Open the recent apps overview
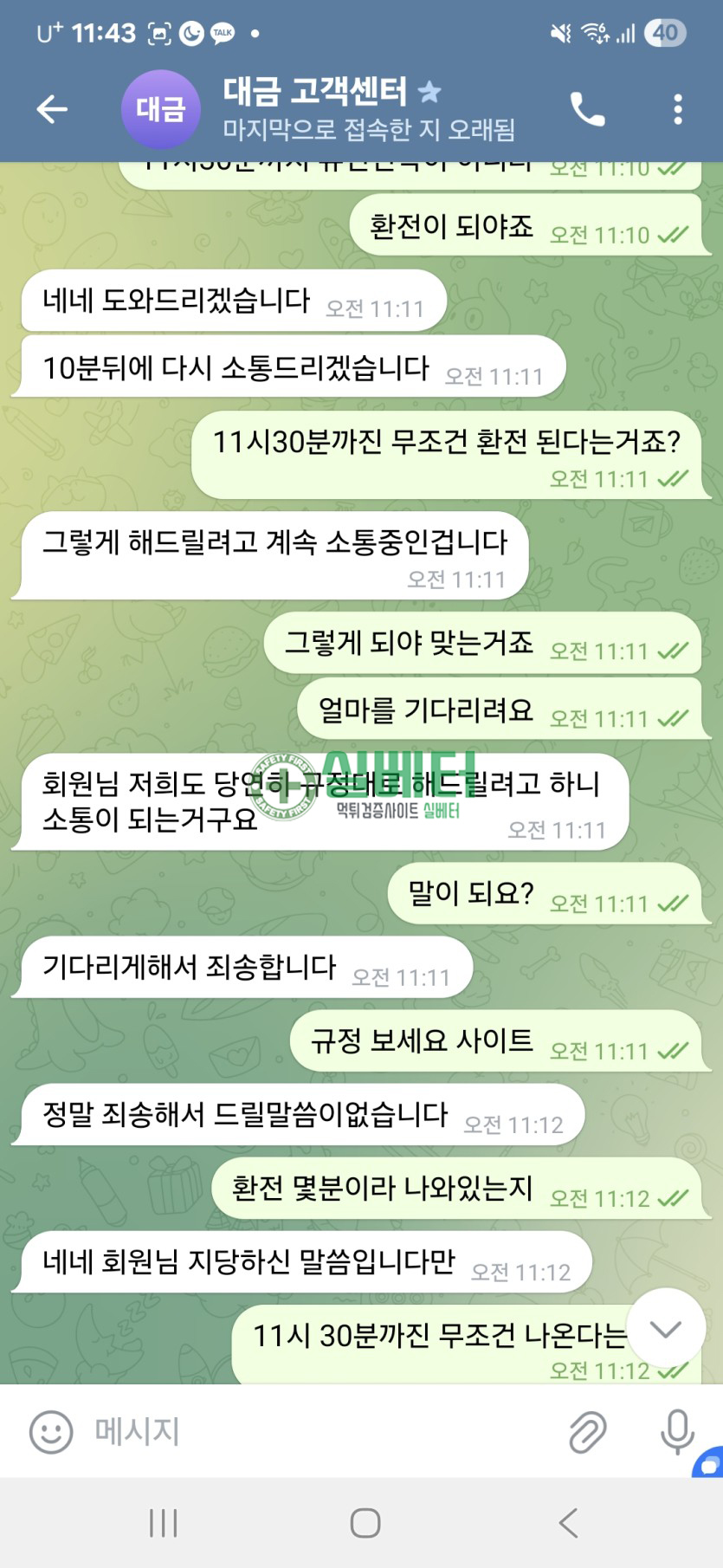This screenshot has height=1568, width=723. pos(163,1522)
